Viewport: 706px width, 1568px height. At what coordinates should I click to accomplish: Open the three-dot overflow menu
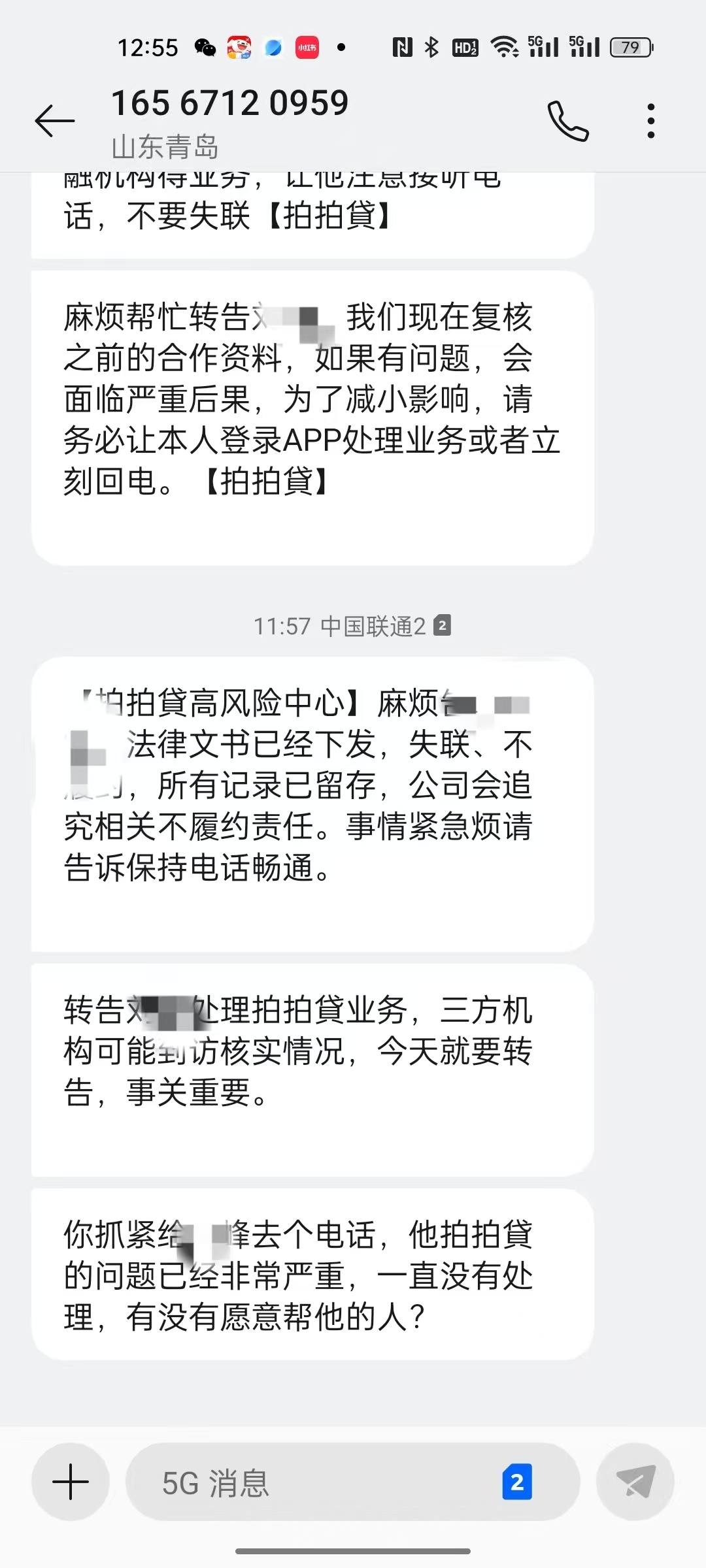[x=650, y=121]
